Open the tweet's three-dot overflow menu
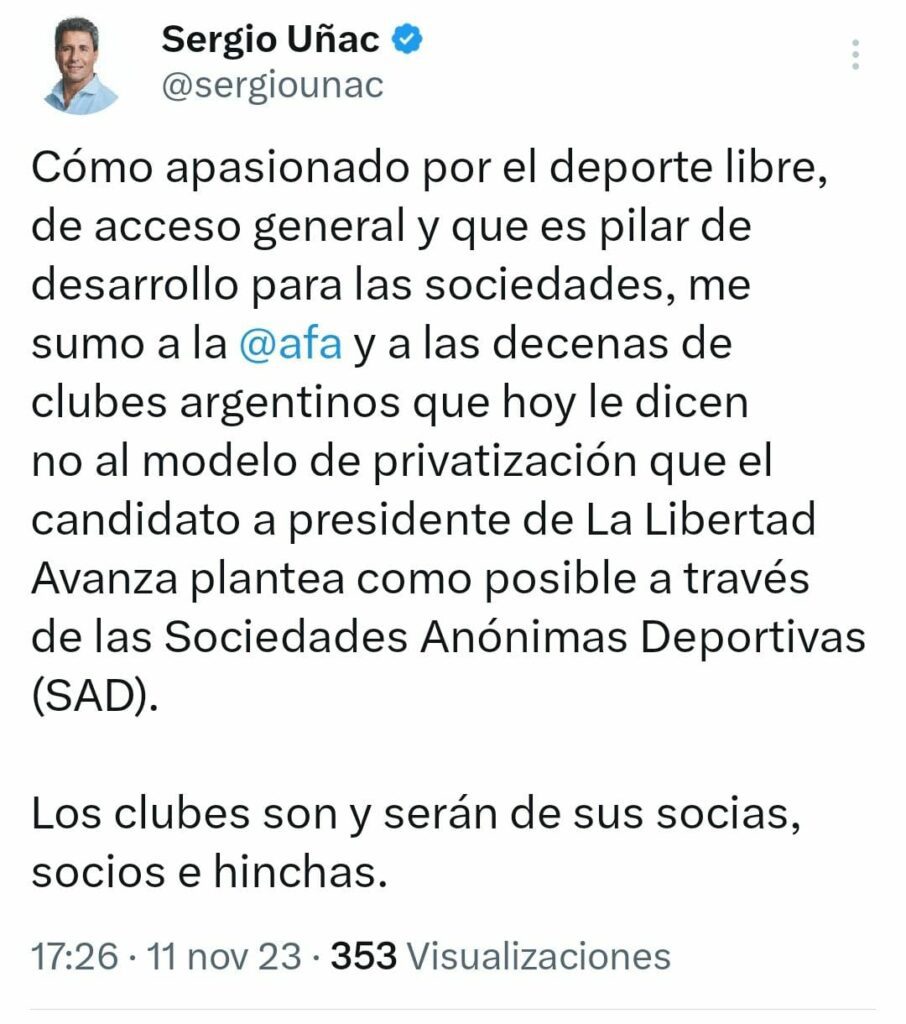This screenshot has width=906, height=1024. click(x=855, y=54)
